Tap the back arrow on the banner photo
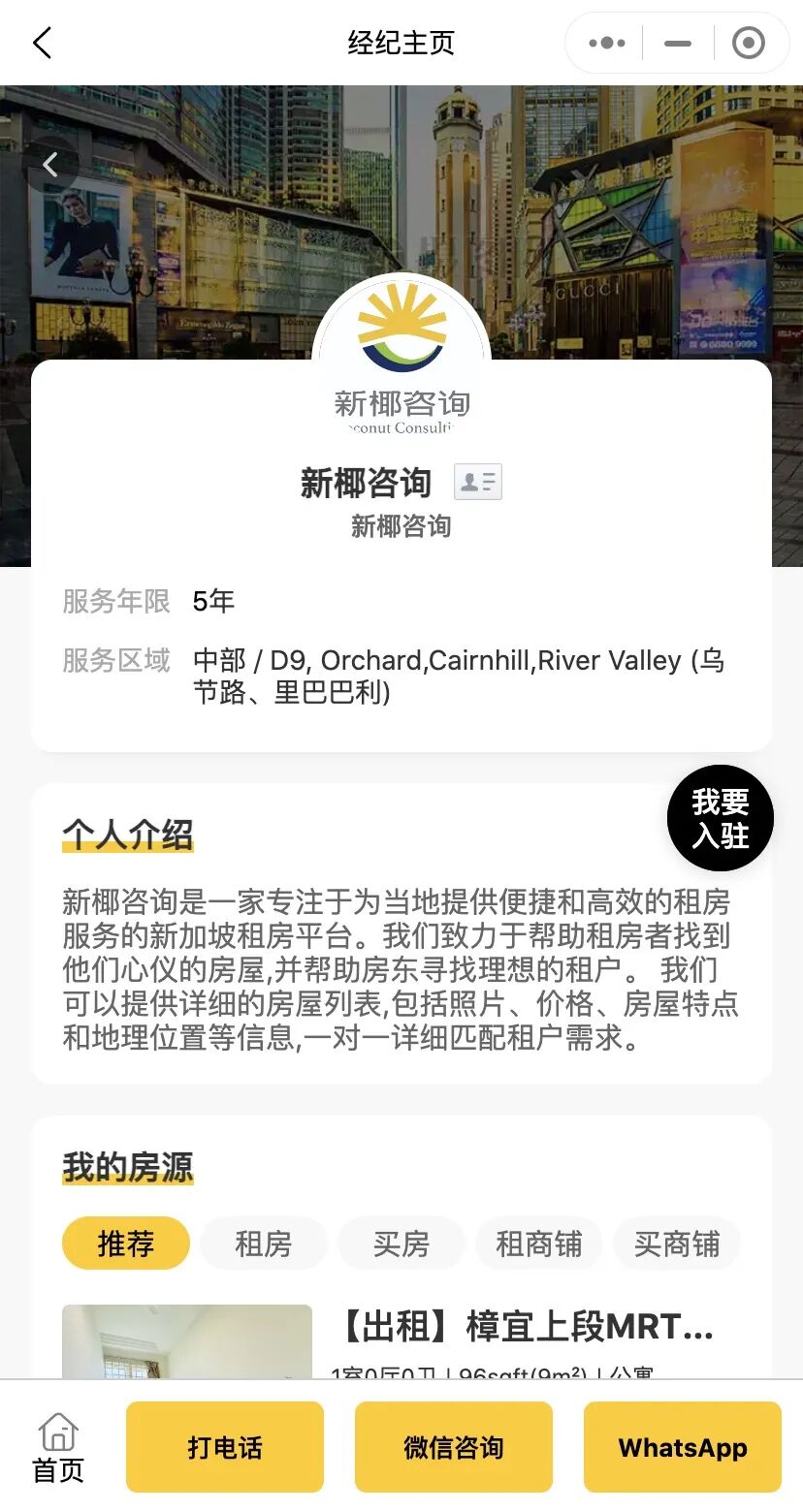 click(x=50, y=165)
